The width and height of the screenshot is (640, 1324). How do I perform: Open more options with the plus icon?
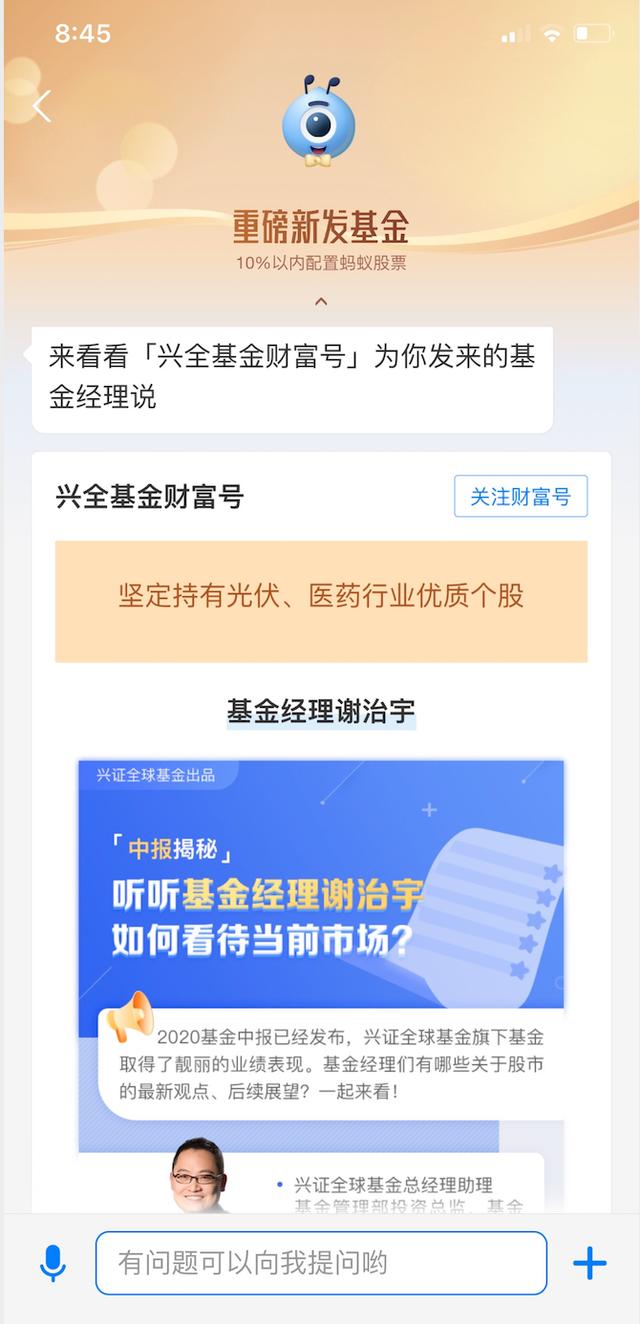coord(589,1263)
